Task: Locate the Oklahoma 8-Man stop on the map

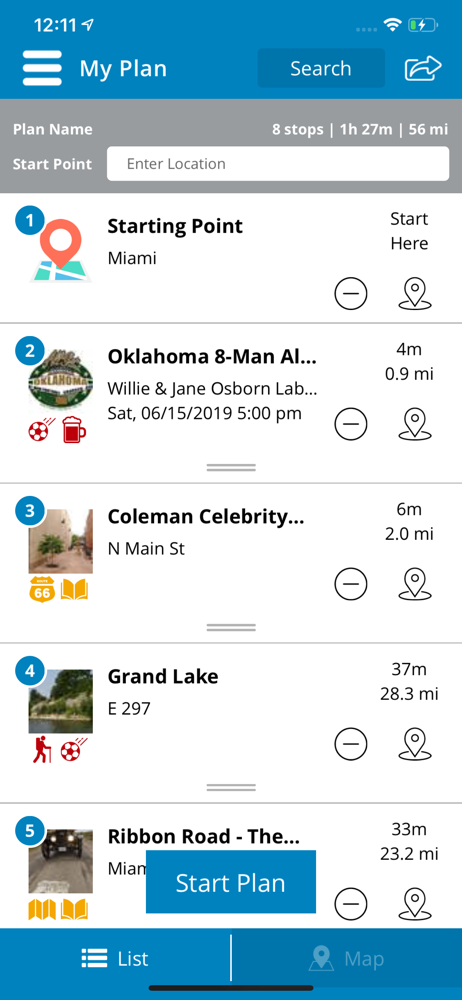Action: pos(415,423)
